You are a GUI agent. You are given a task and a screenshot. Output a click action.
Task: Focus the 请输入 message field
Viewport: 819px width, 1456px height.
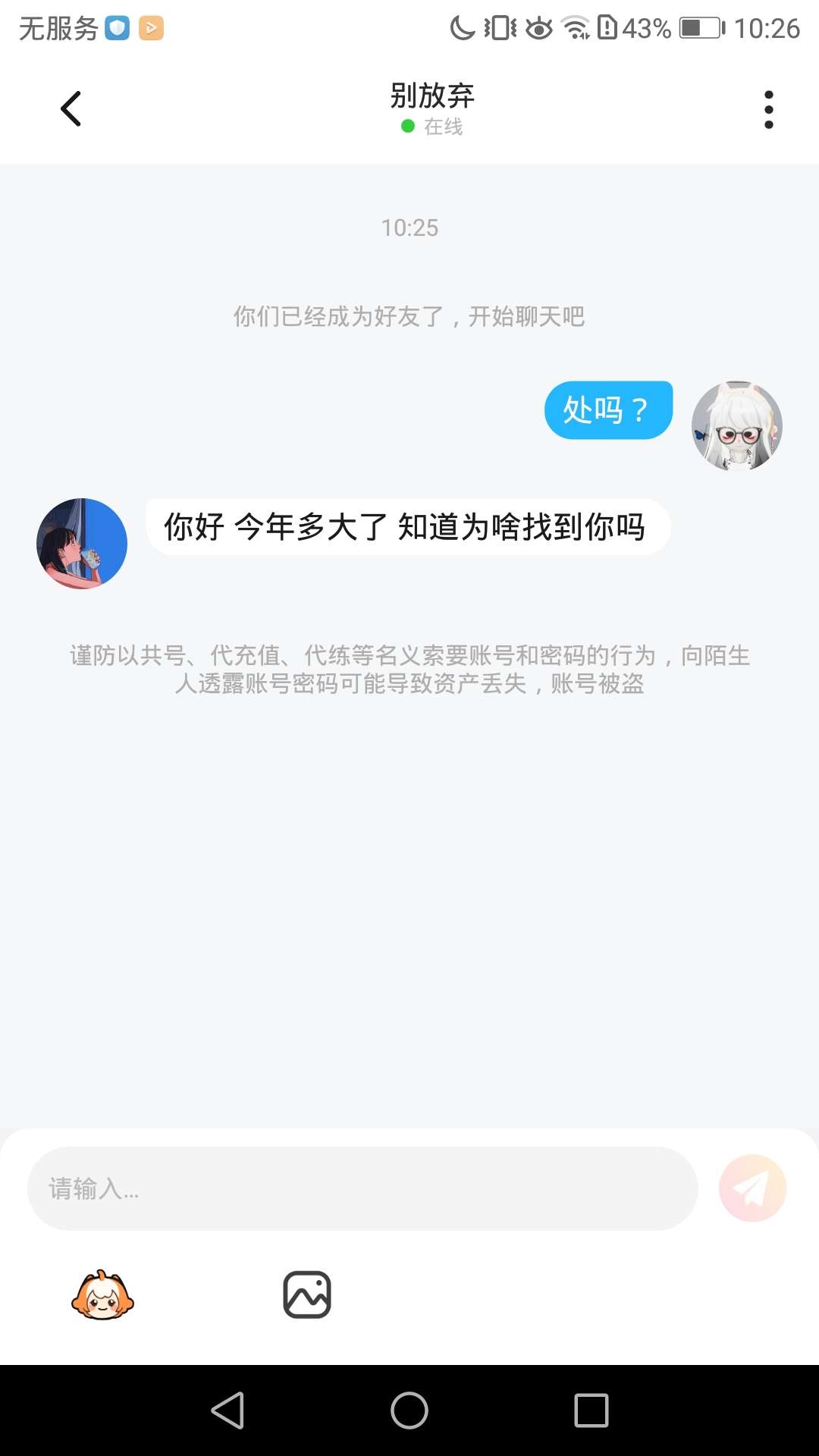coord(362,1188)
